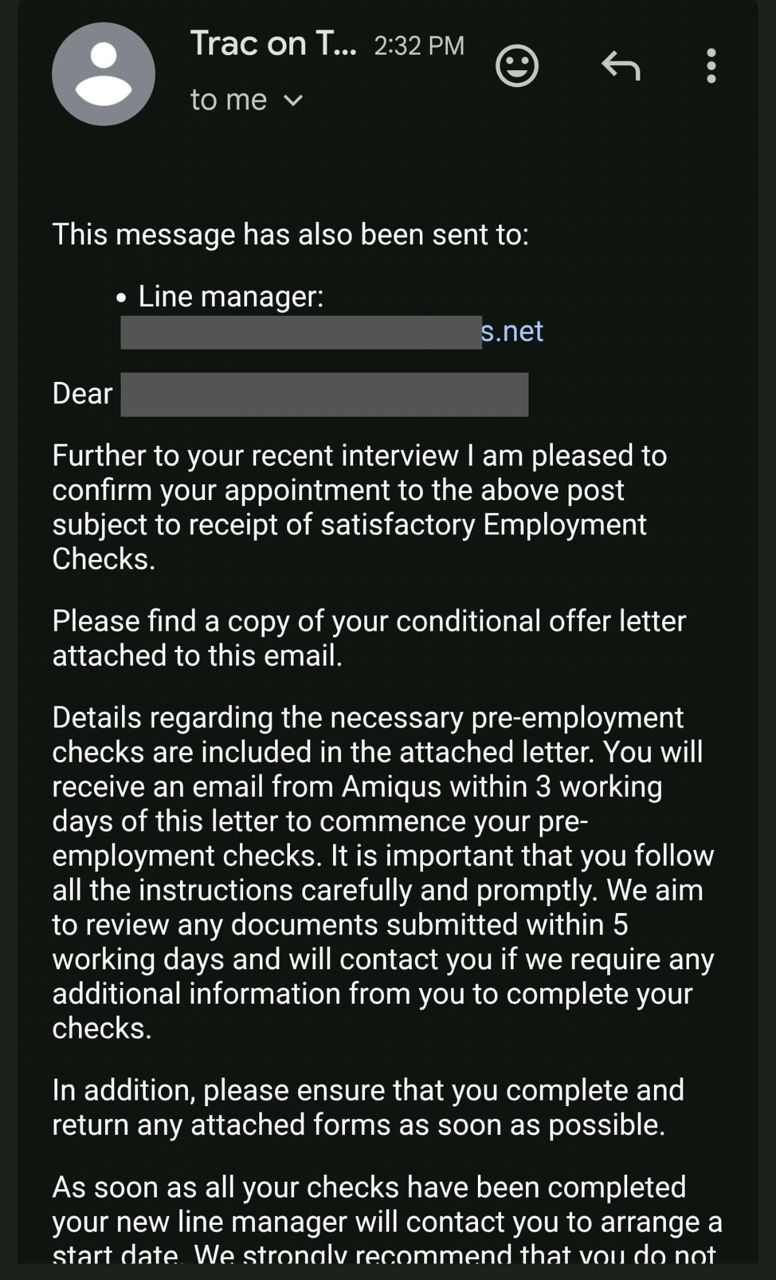Screen dimensions: 776x1280
Task: Open the line manager's email address link
Action: click(332, 332)
